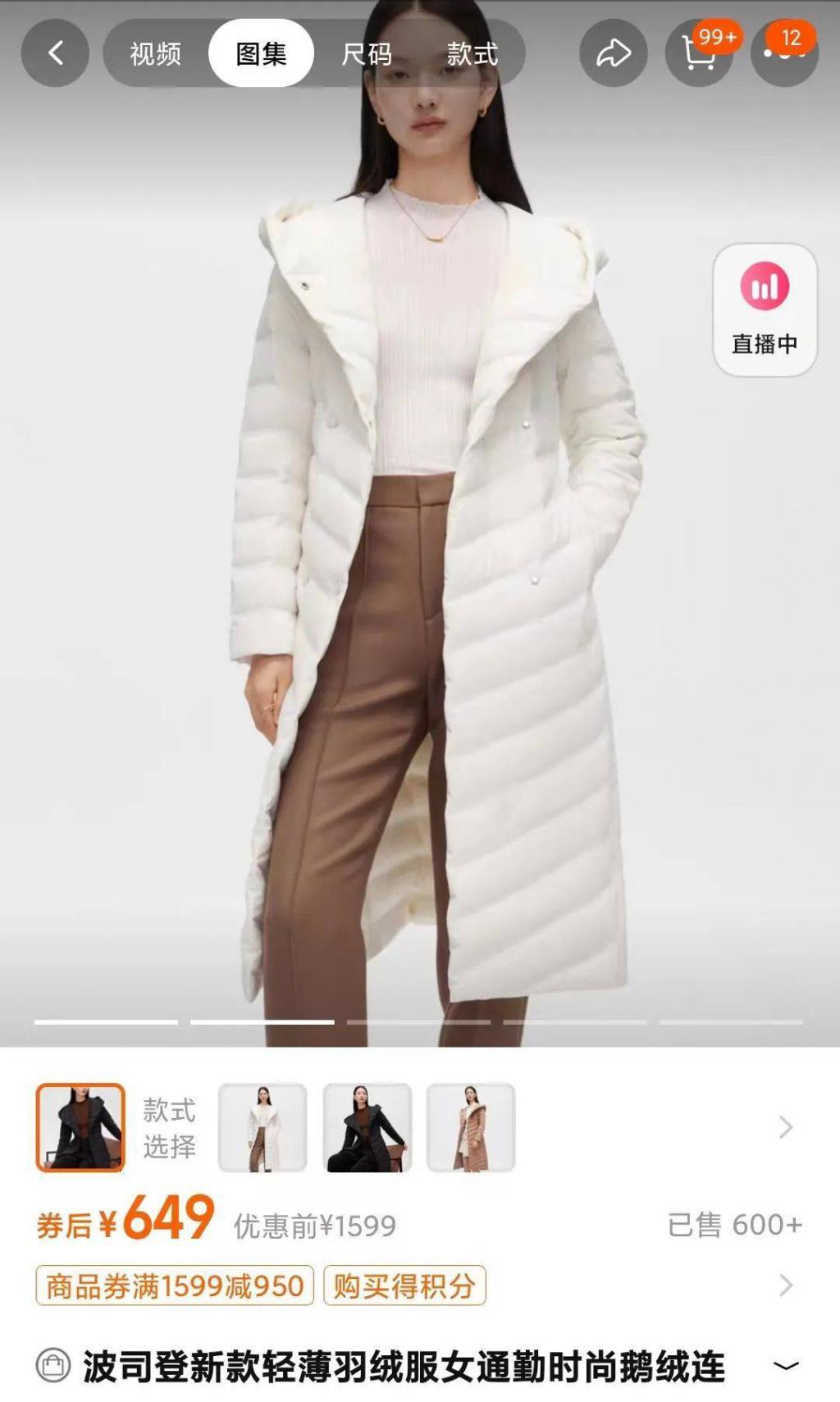Select the black seated coat style thumbnail
840x1402 pixels.
(367, 1127)
